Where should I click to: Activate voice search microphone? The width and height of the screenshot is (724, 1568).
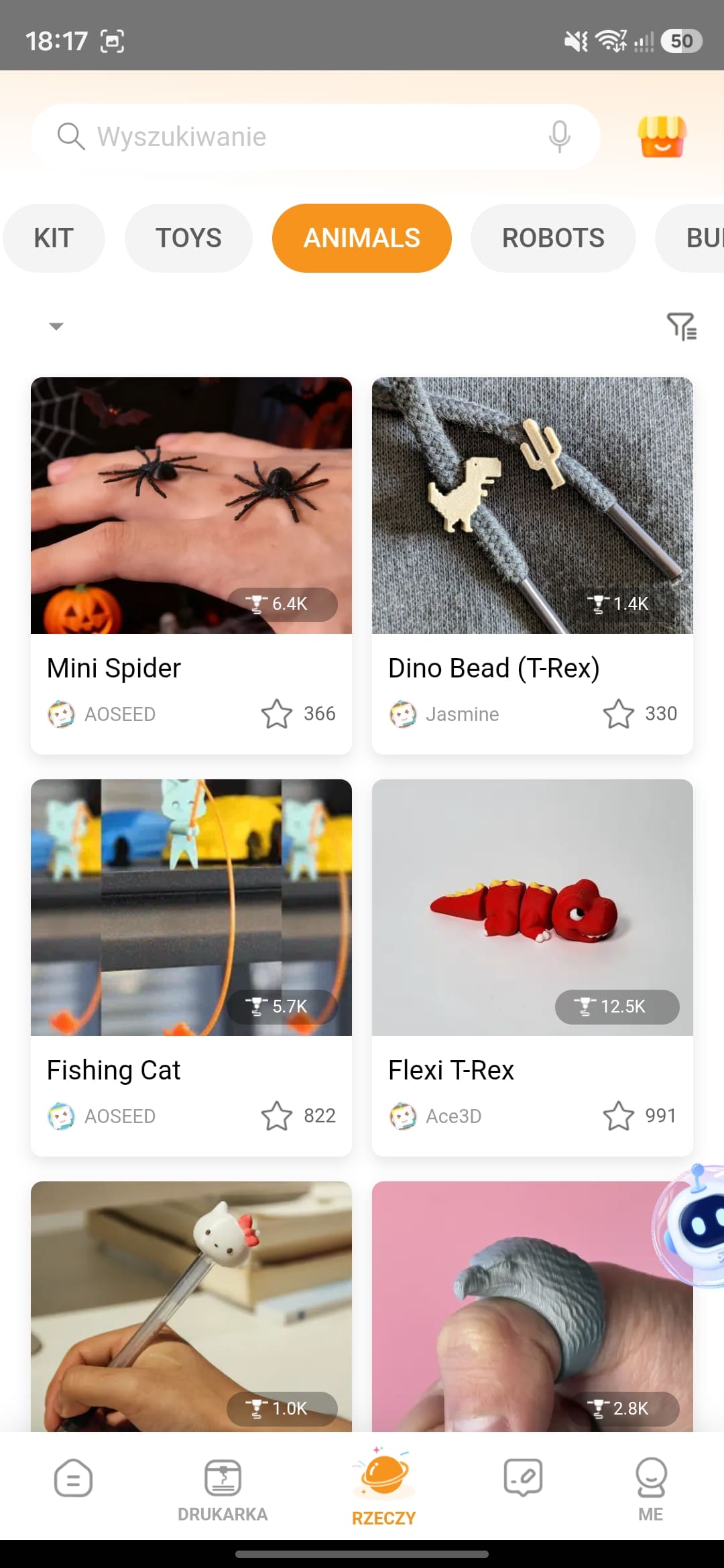tap(559, 137)
